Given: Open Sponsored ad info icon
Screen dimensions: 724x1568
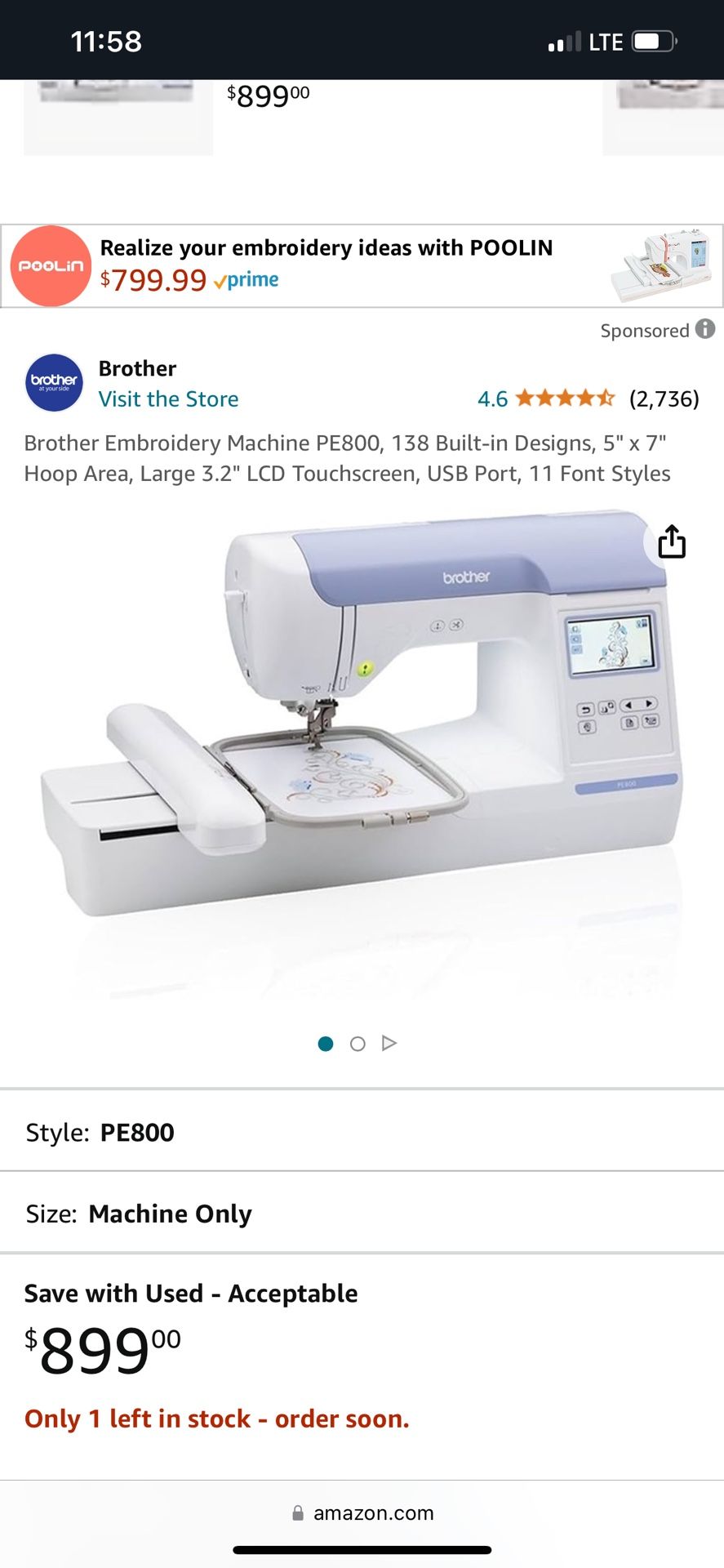Looking at the screenshot, I should pyautogui.click(x=705, y=329).
